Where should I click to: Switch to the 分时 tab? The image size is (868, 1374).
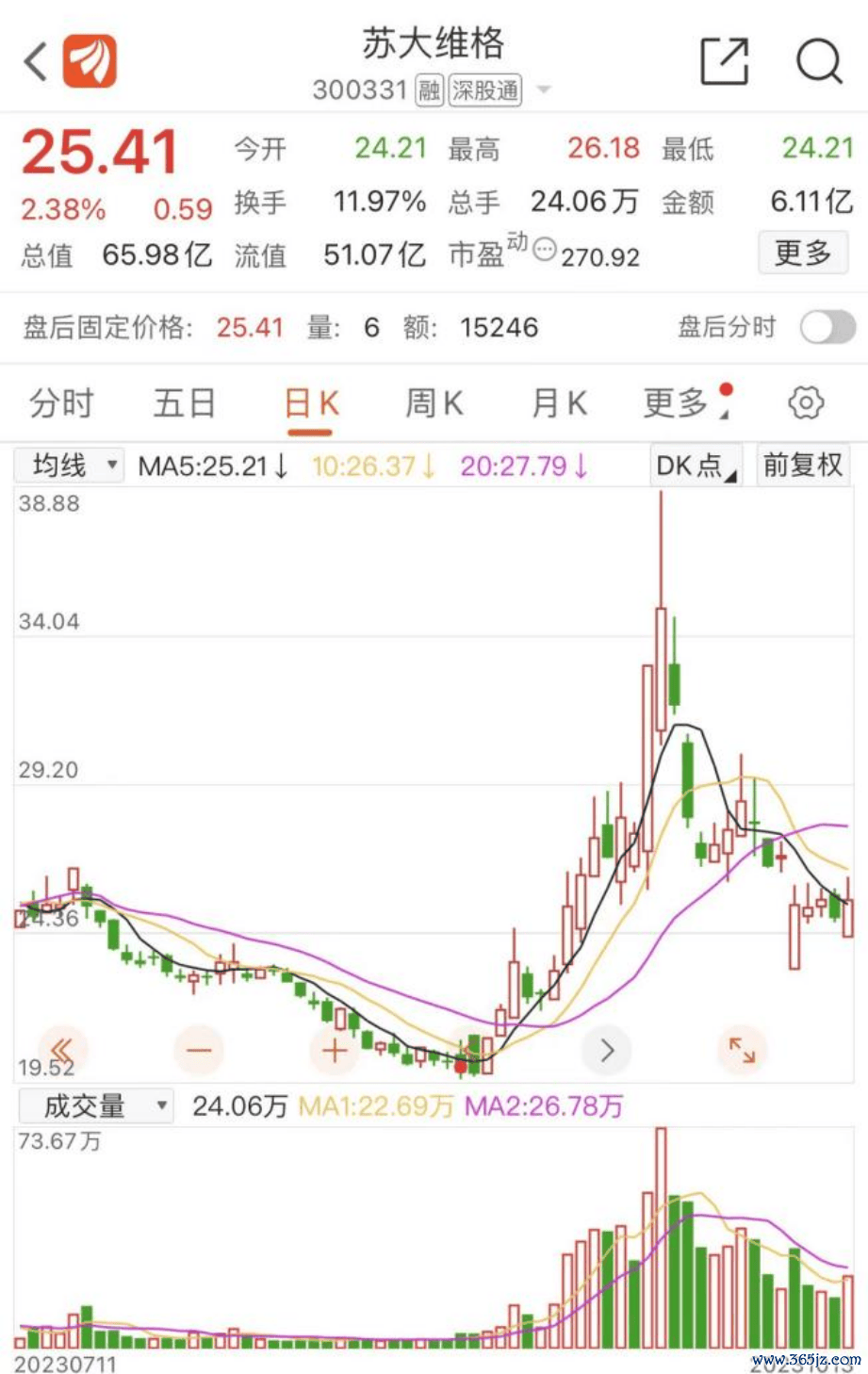[61, 403]
